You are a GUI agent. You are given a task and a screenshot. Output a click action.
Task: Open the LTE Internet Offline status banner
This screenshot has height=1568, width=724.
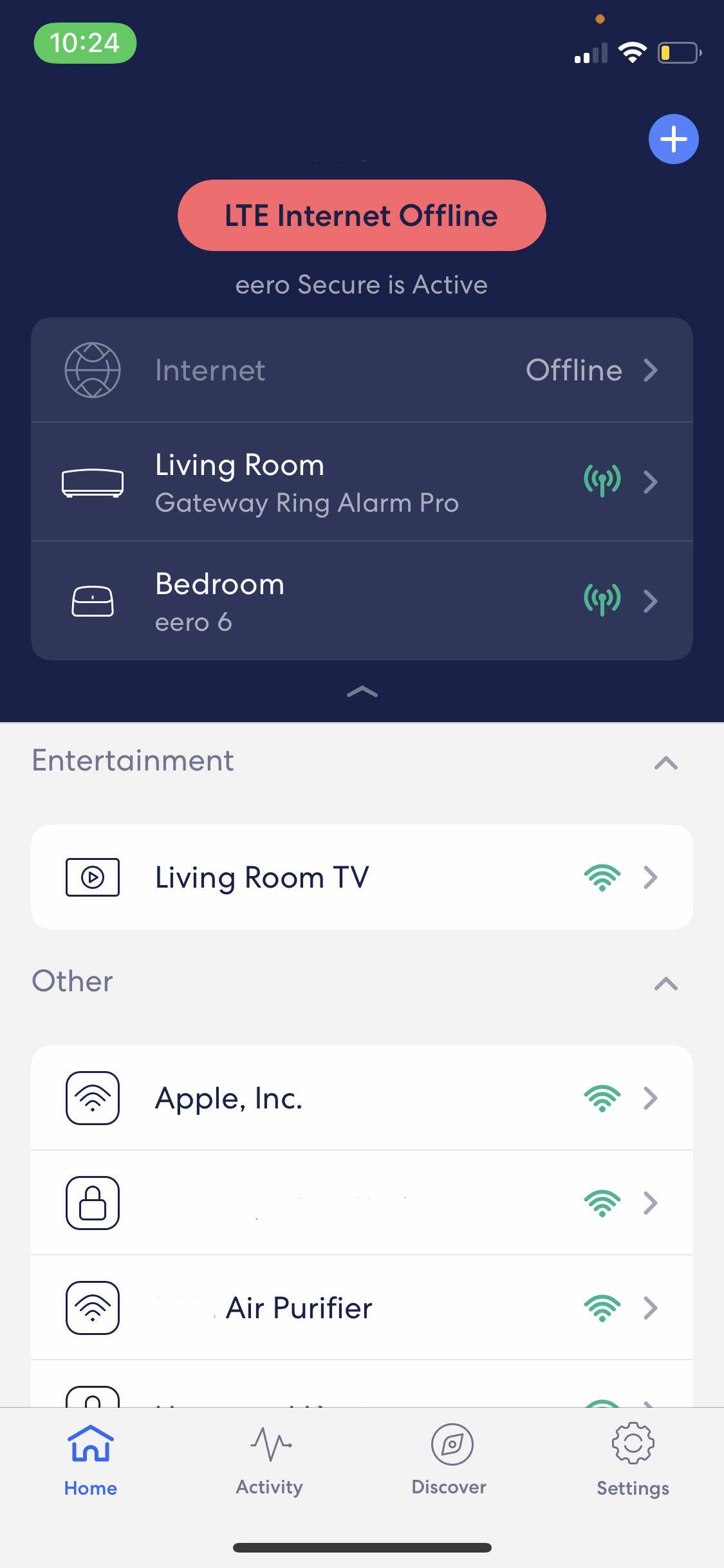coord(362,216)
